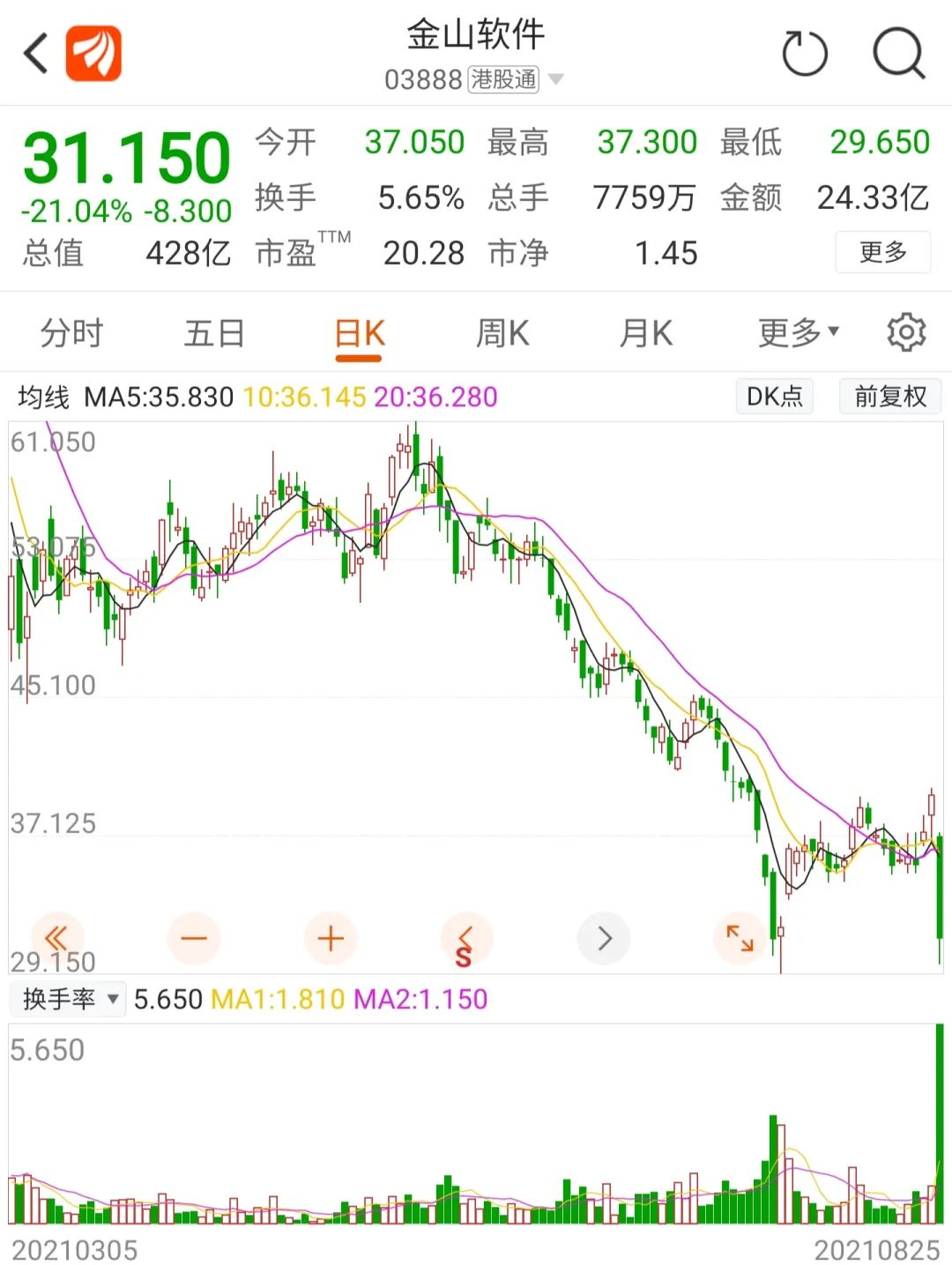Tap the 更多 button near 市净
Screen dimensions: 952x1265
coord(882,252)
